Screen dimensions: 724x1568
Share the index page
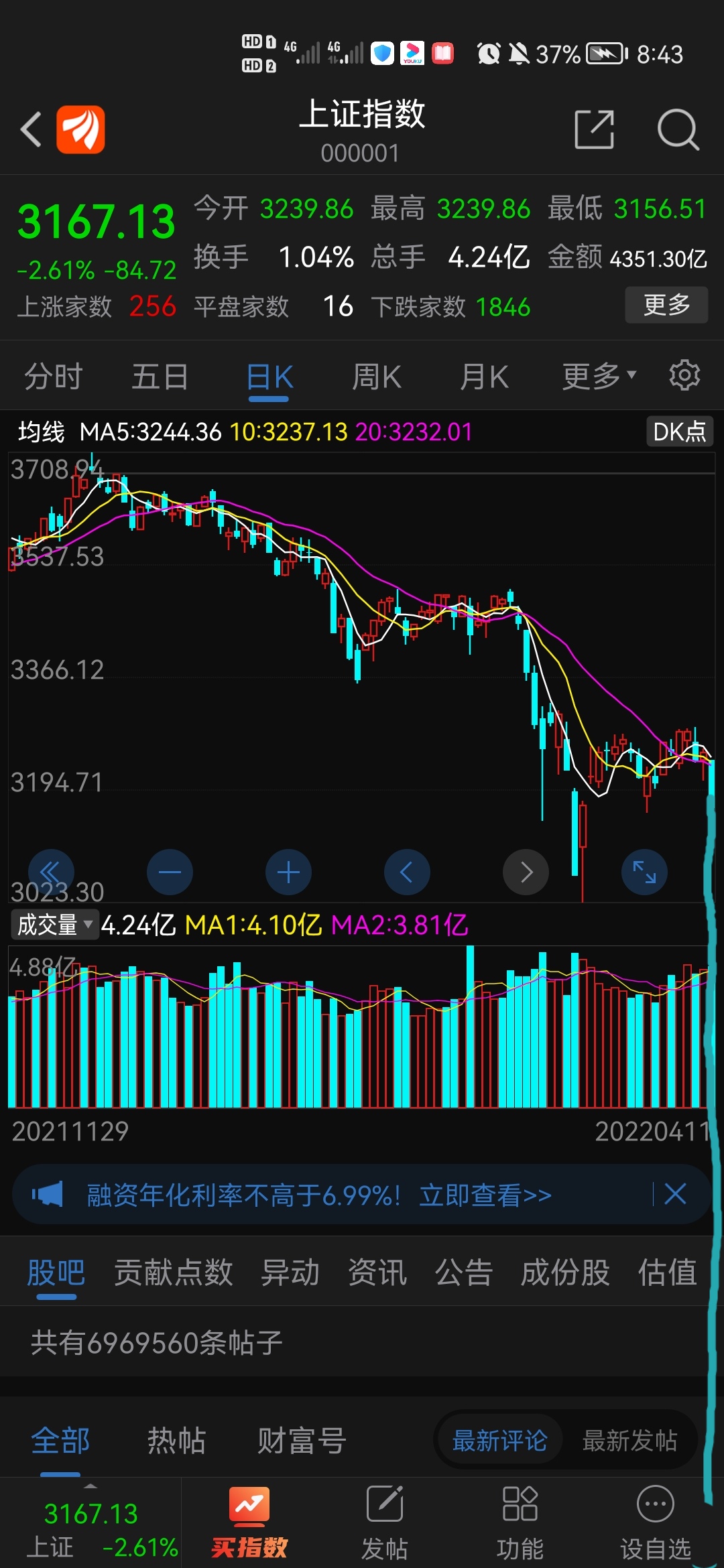595,129
